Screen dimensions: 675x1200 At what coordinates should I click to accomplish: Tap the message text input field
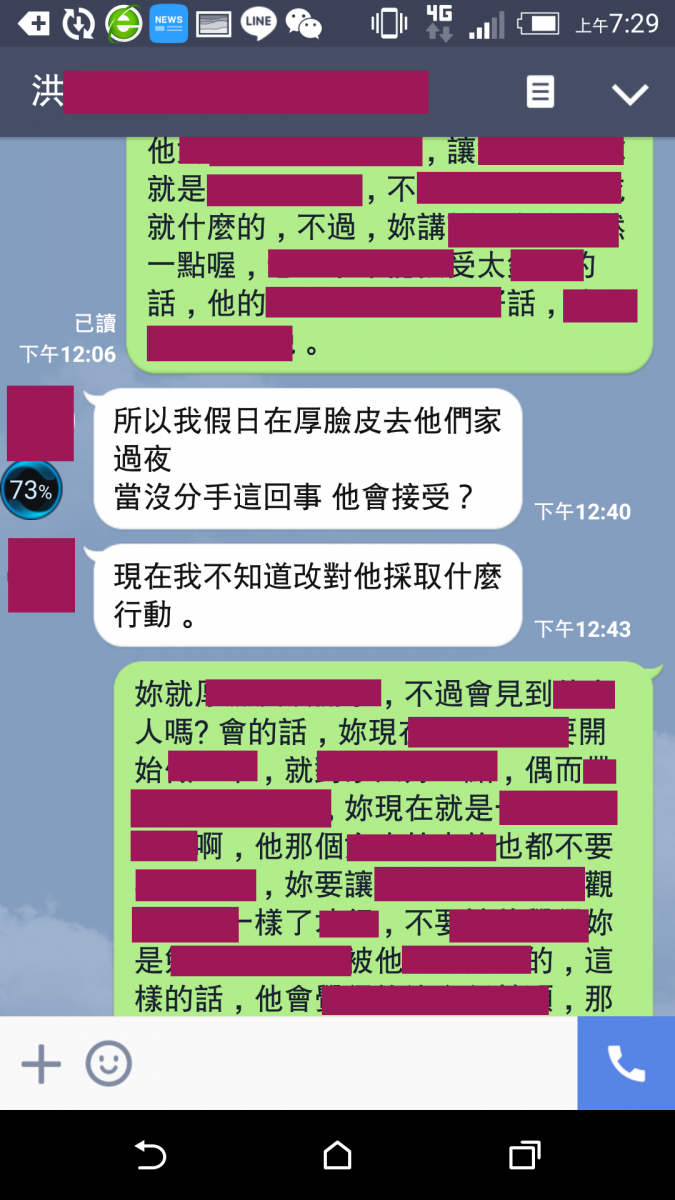click(350, 1064)
